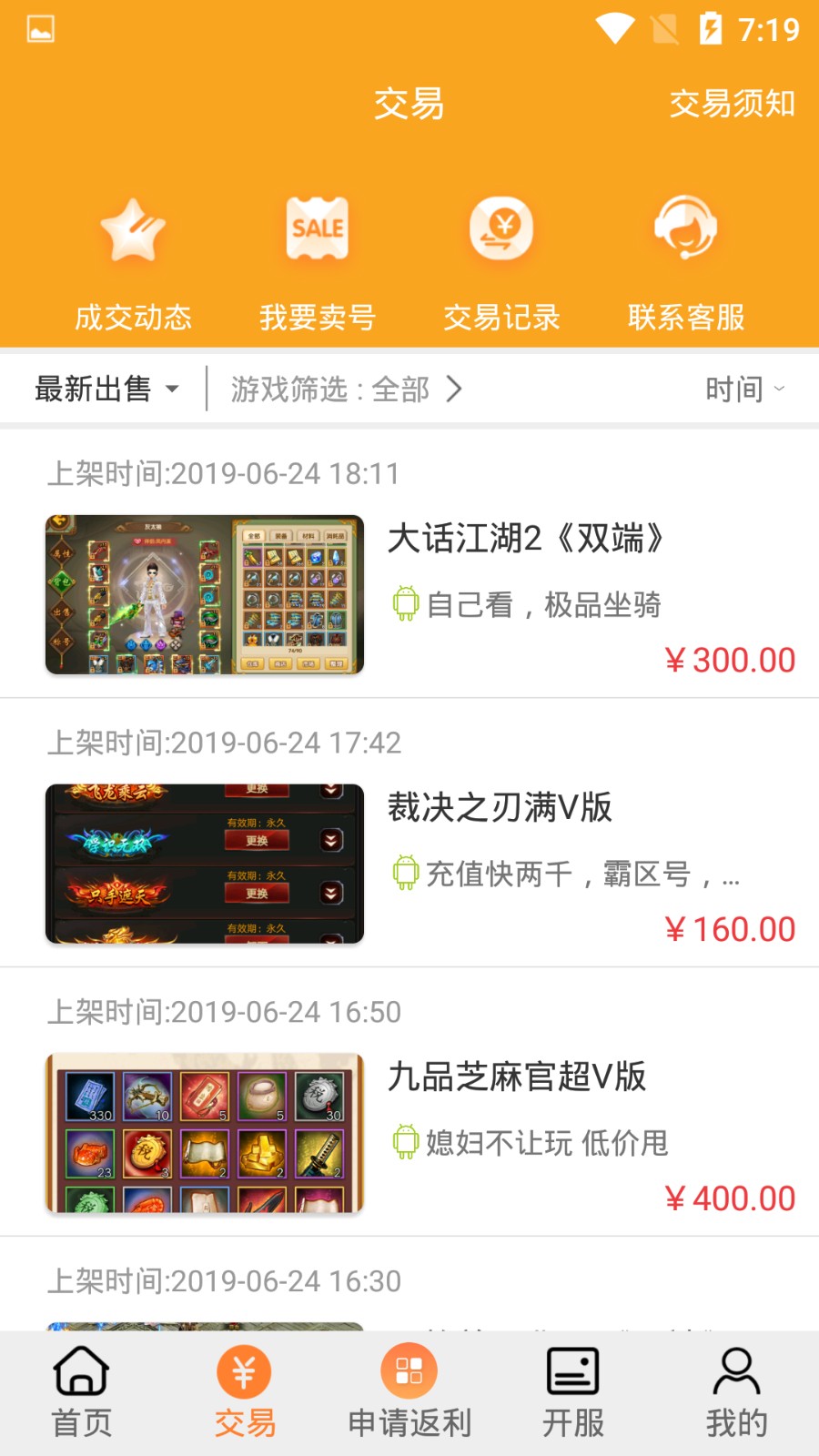Image resolution: width=819 pixels, height=1456 pixels.
Task: Check the Wi-Fi status icon
Action: (x=615, y=28)
